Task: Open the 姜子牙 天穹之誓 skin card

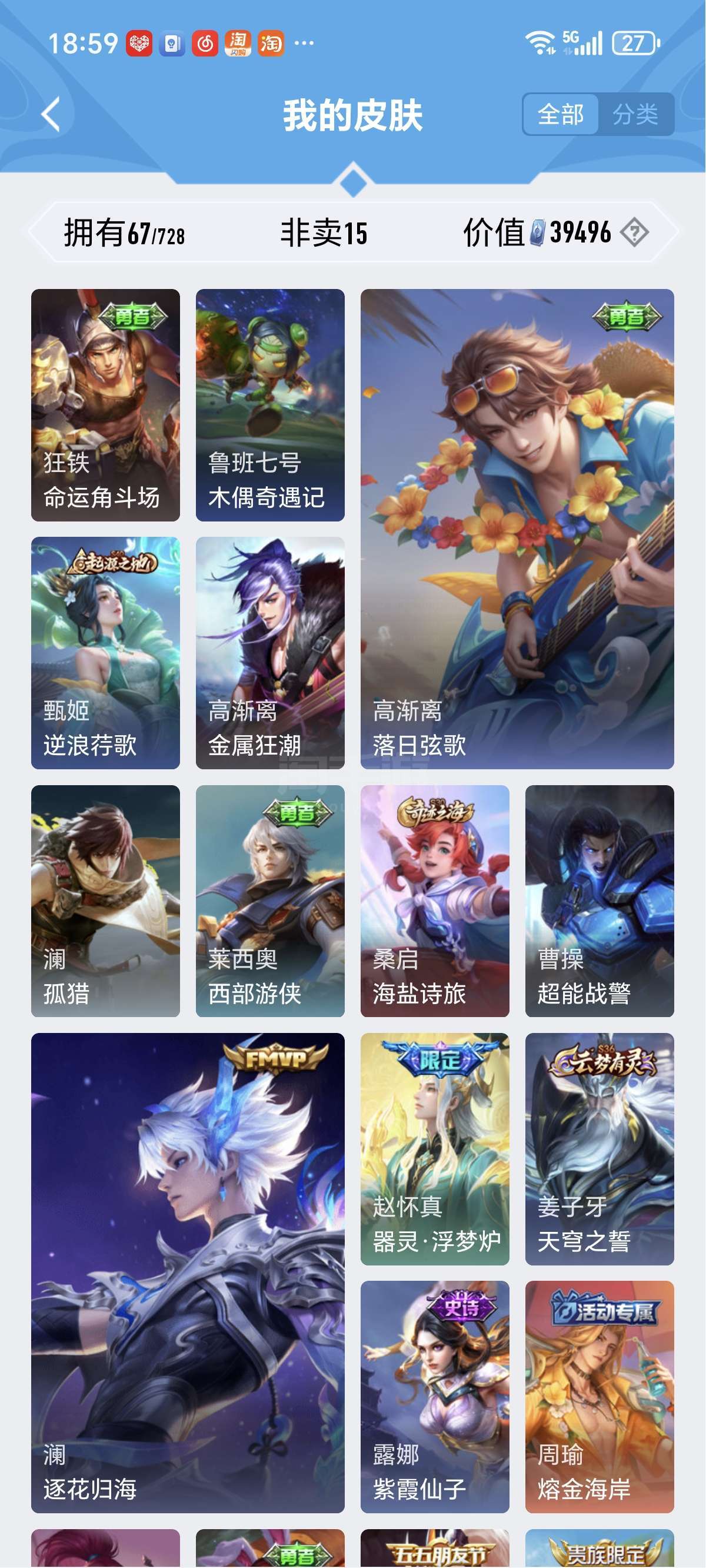Action: 599,1148
